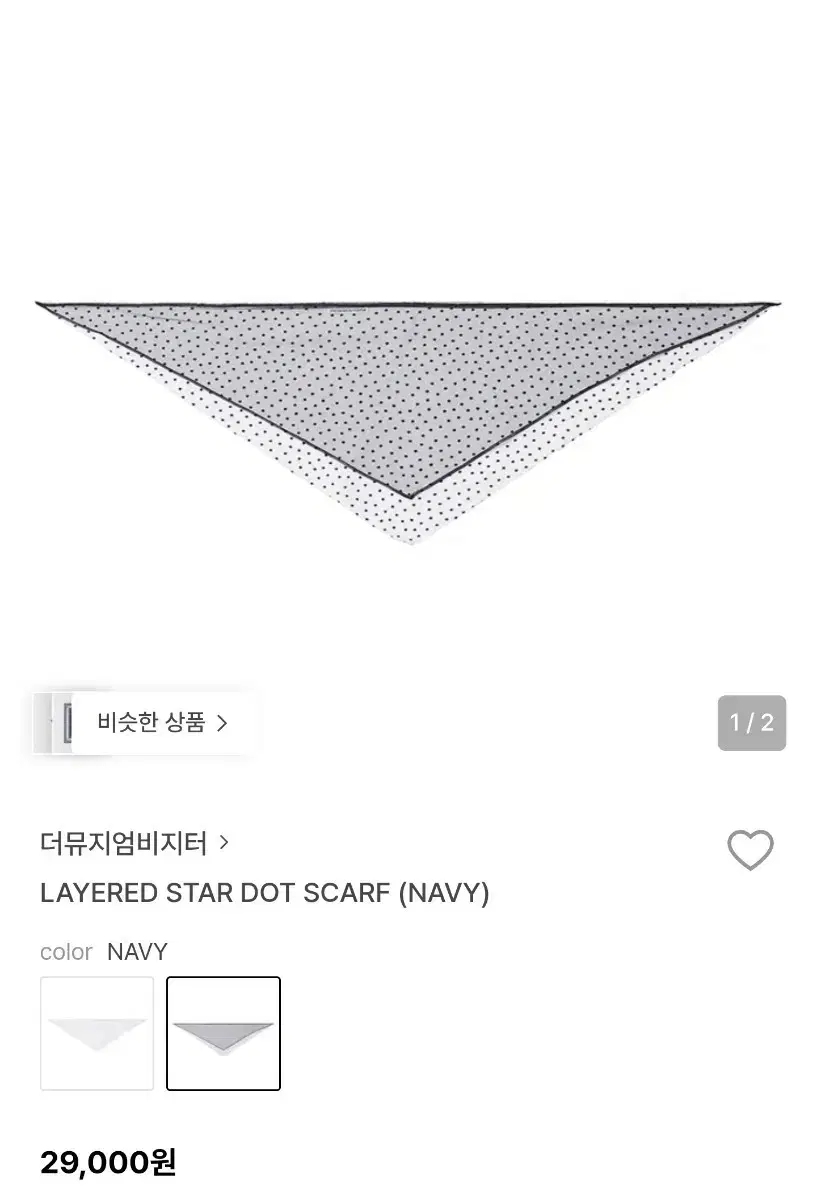This screenshot has width=817, height=1200.
Task: Expand the brand section via its chevron
Action: point(224,843)
